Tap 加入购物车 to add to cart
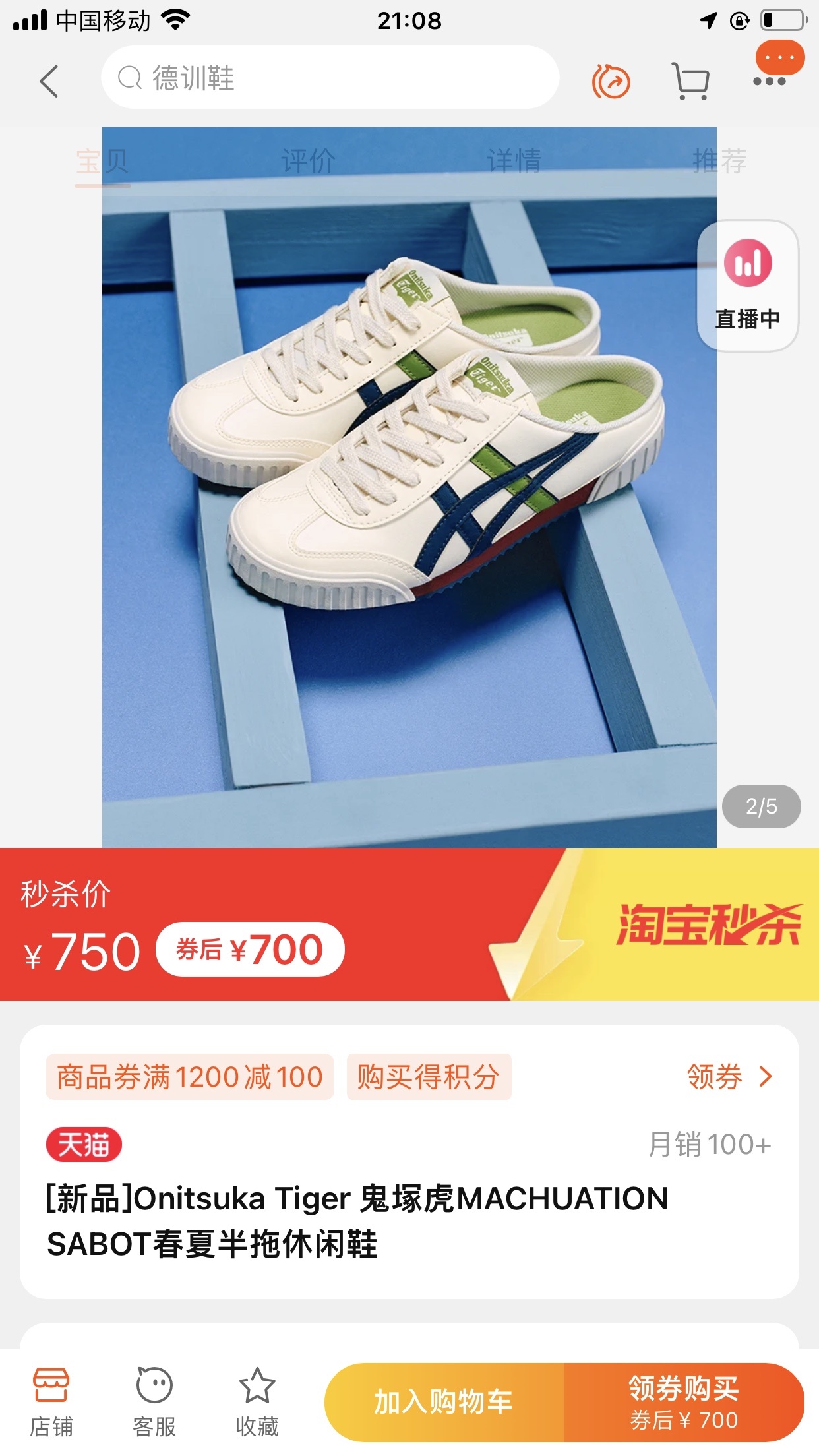 tap(444, 1402)
